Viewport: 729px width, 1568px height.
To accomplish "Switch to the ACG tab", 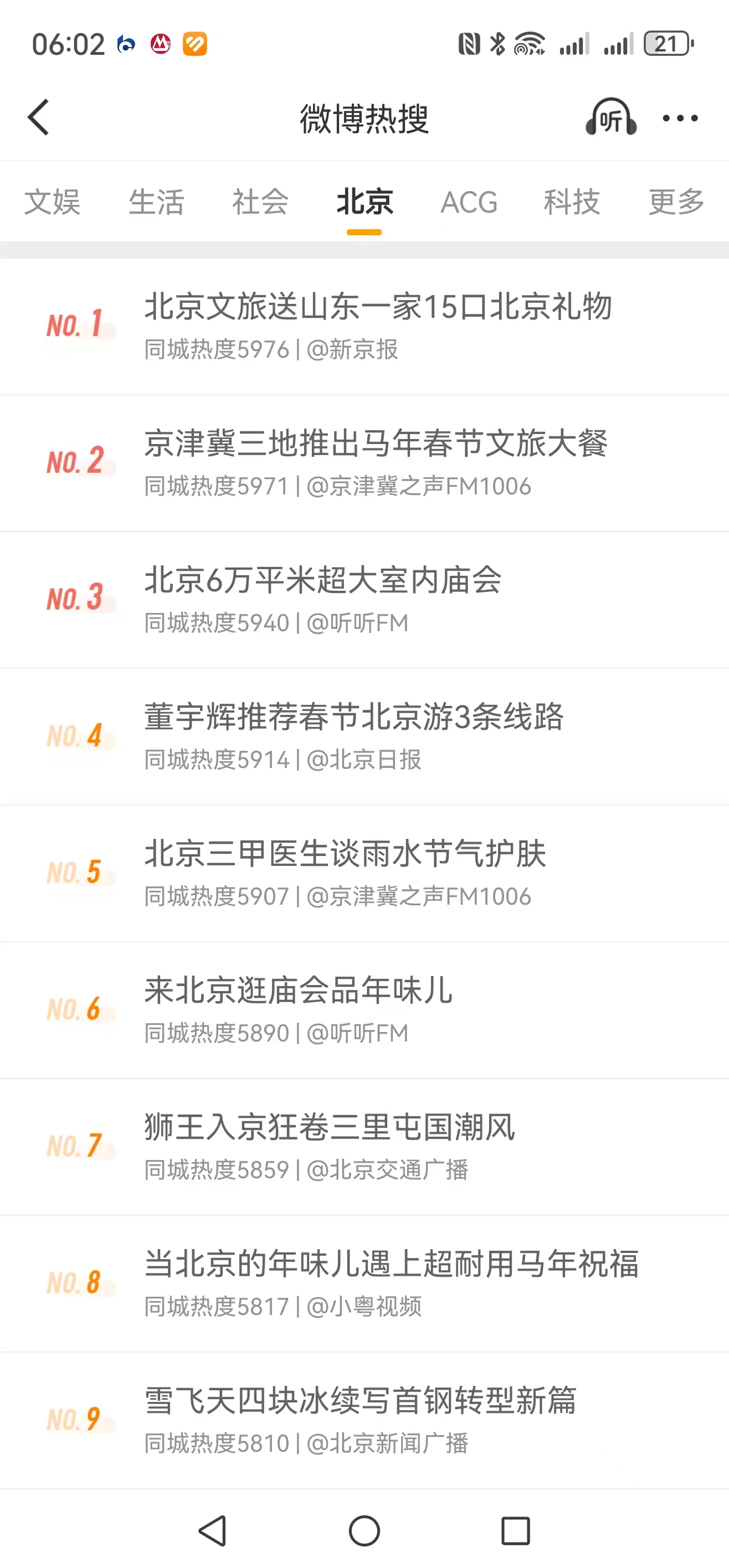I will tap(468, 202).
